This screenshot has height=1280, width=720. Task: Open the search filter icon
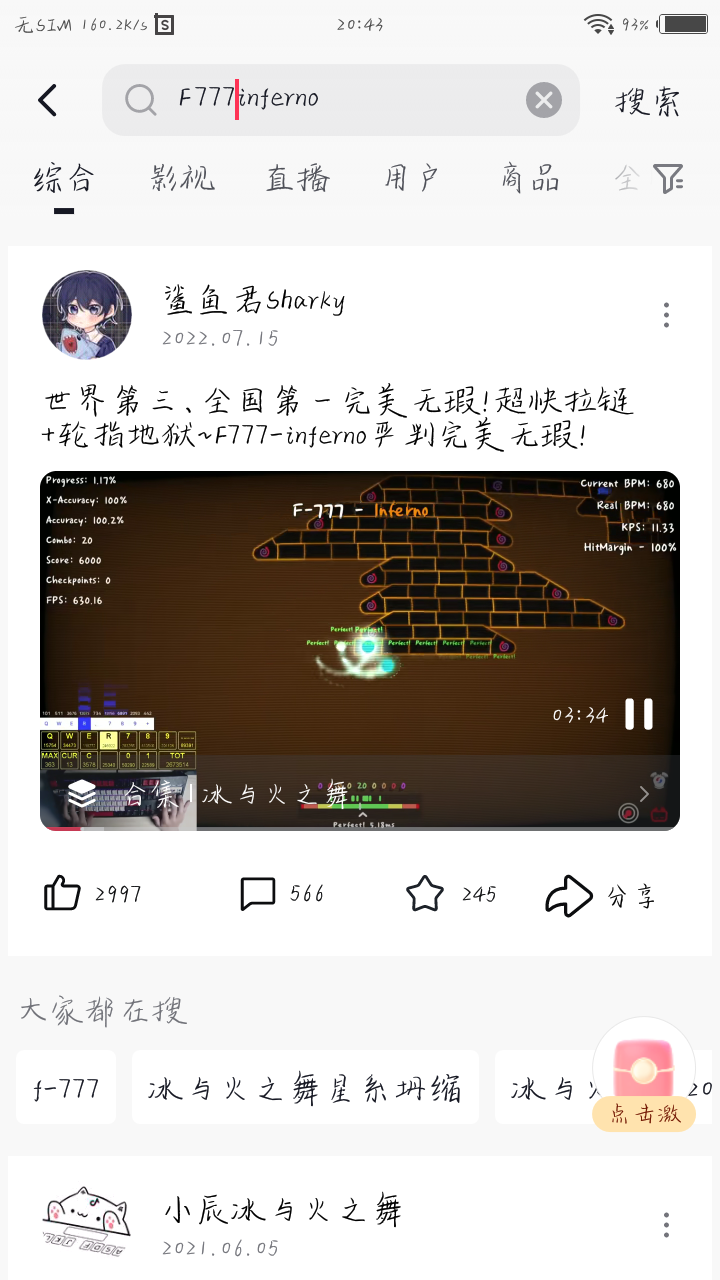[668, 179]
